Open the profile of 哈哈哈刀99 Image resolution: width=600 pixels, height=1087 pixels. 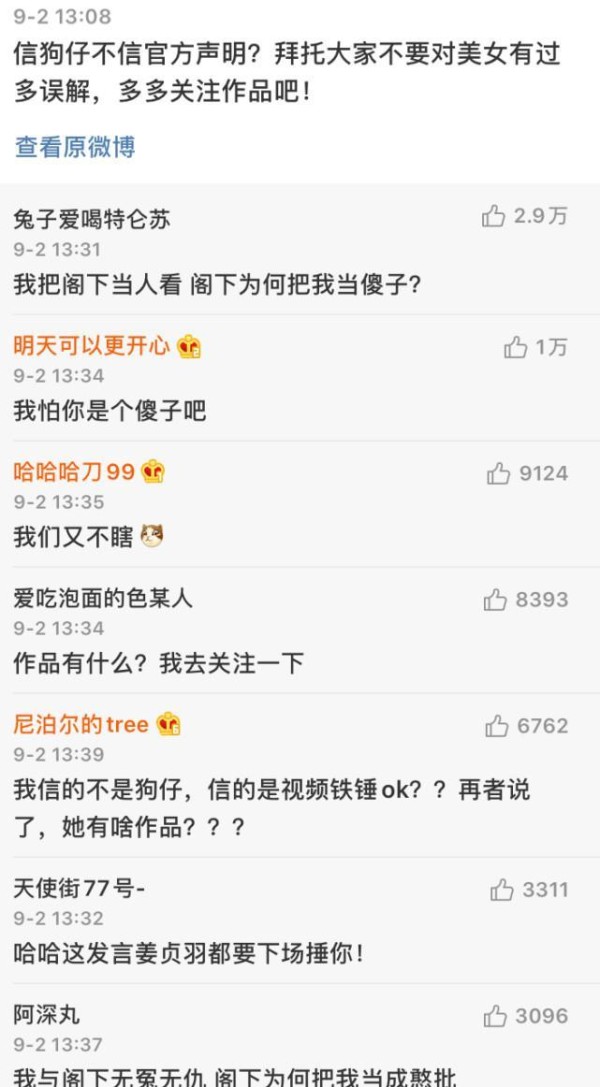[x=74, y=472]
